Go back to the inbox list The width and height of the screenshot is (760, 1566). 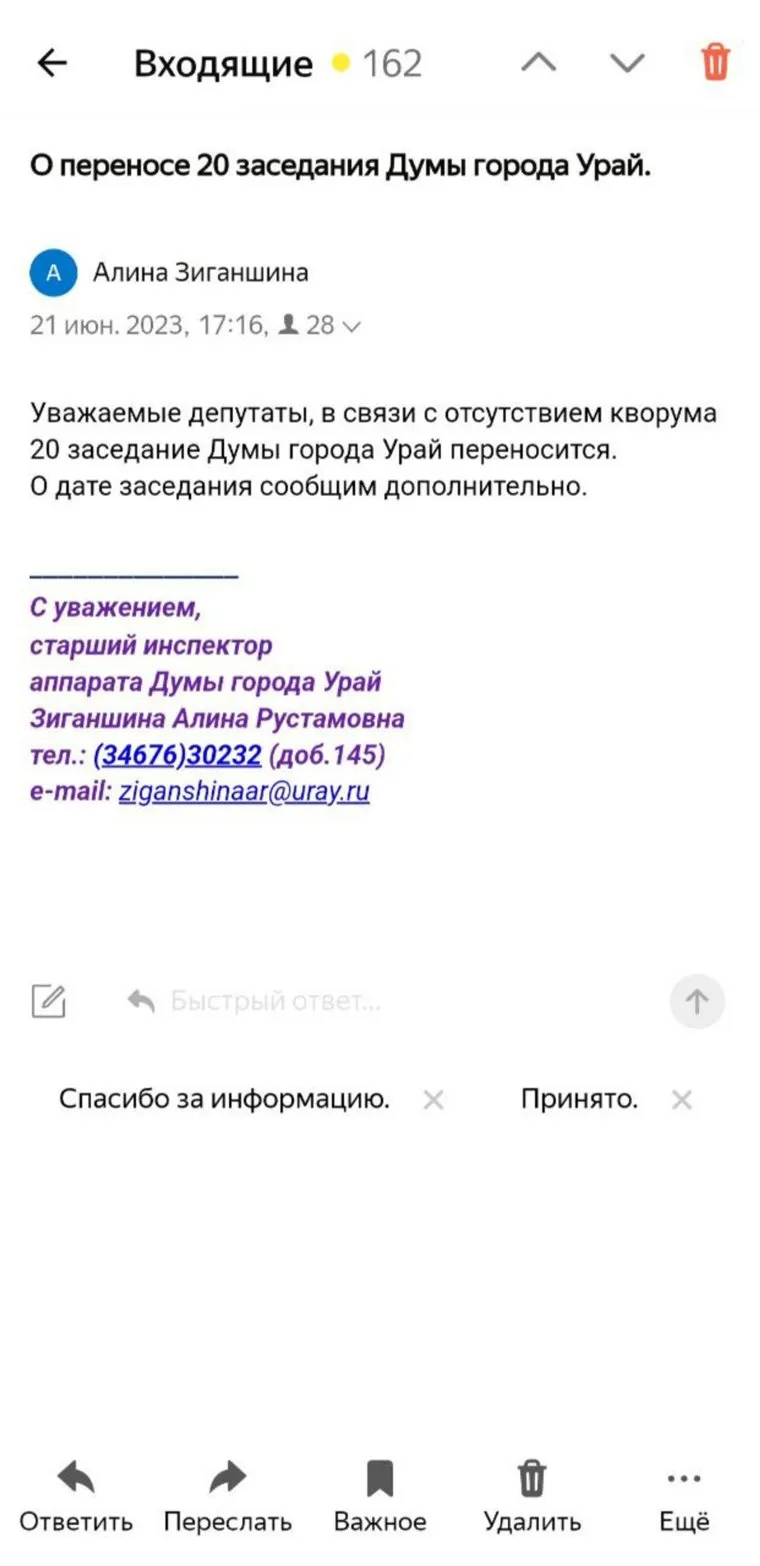[52, 63]
